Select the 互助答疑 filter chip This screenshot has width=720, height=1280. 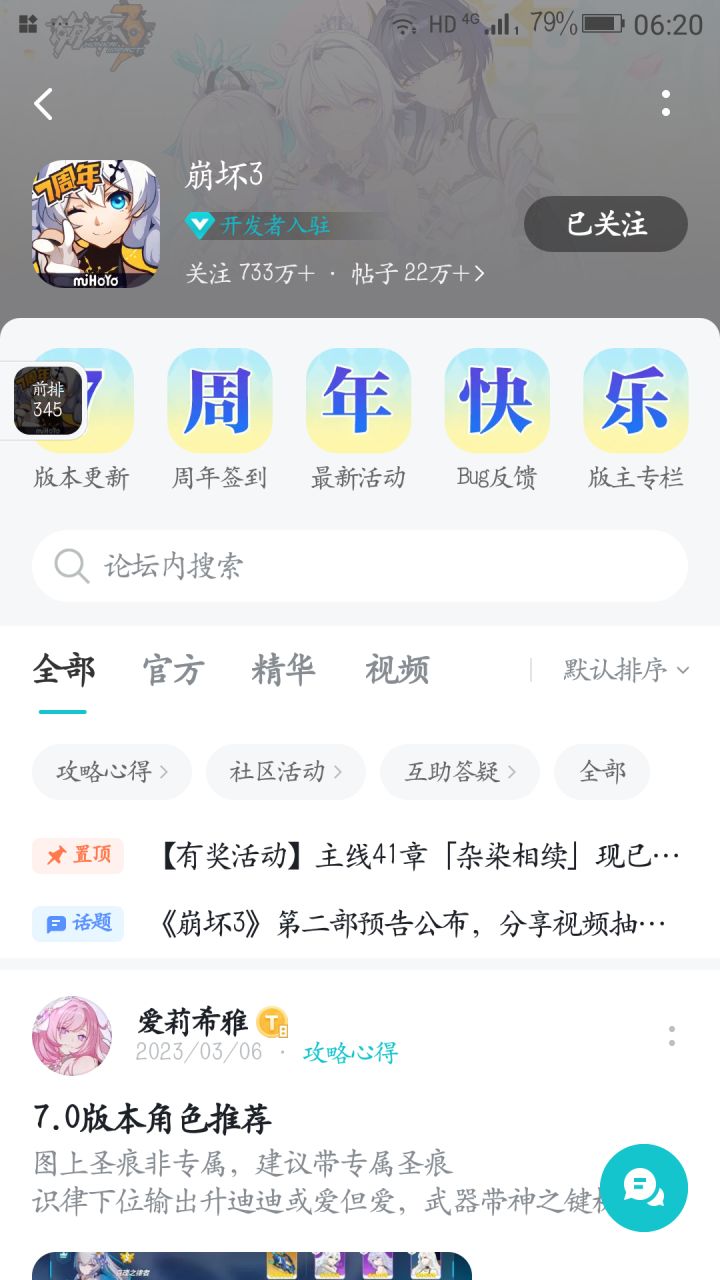click(460, 772)
